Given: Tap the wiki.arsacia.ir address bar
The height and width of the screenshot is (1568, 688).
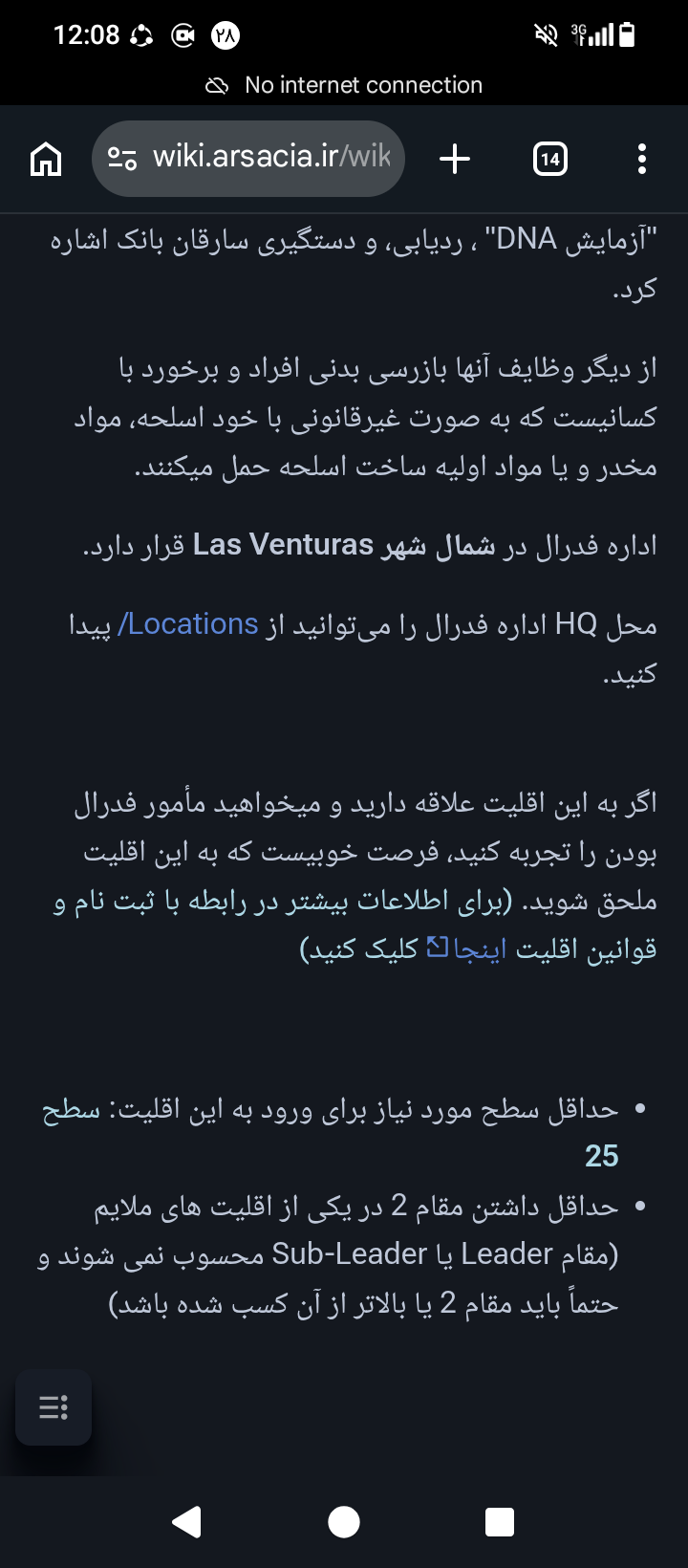Looking at the screenshot, I should 248,159.
